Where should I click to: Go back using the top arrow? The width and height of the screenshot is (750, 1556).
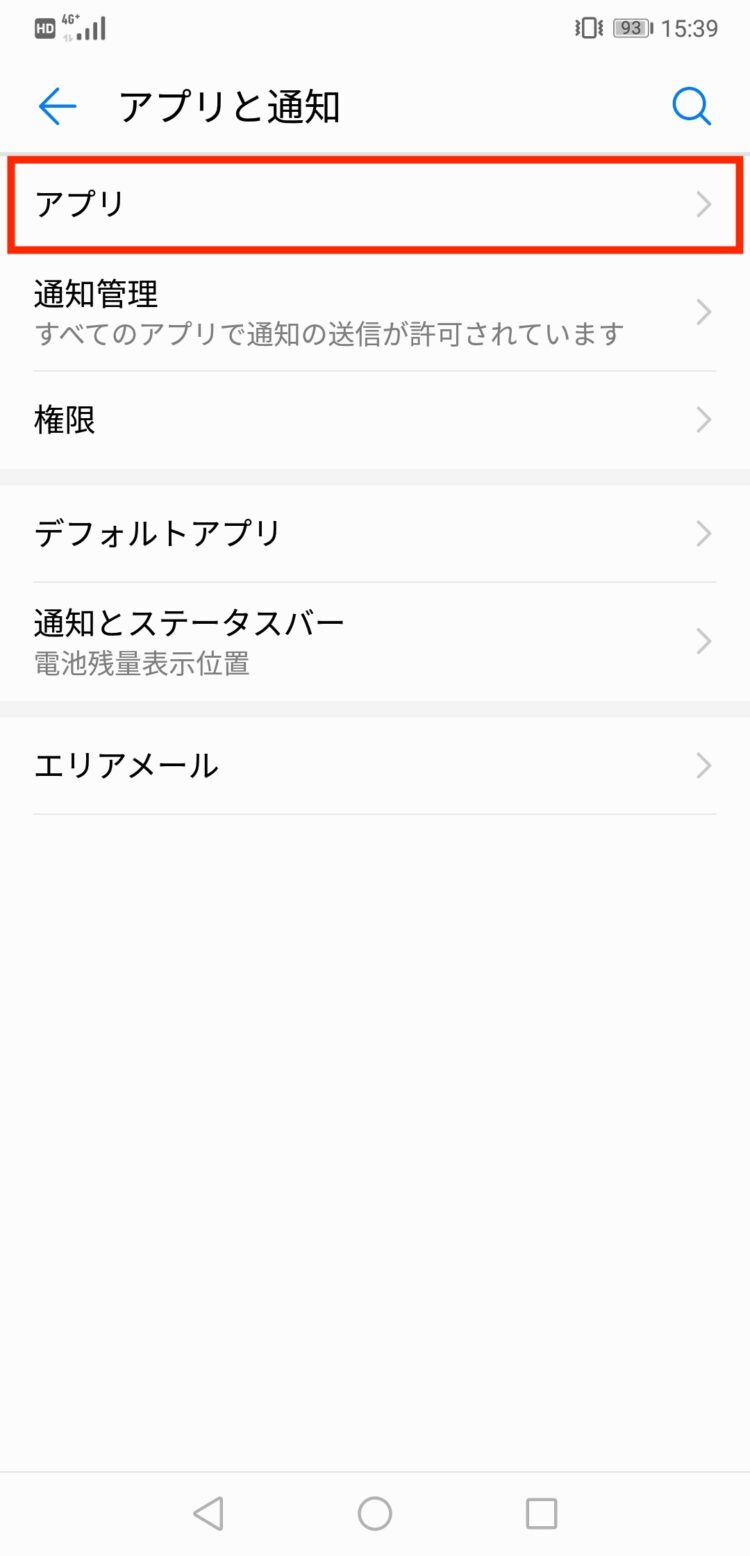[57, 106]
